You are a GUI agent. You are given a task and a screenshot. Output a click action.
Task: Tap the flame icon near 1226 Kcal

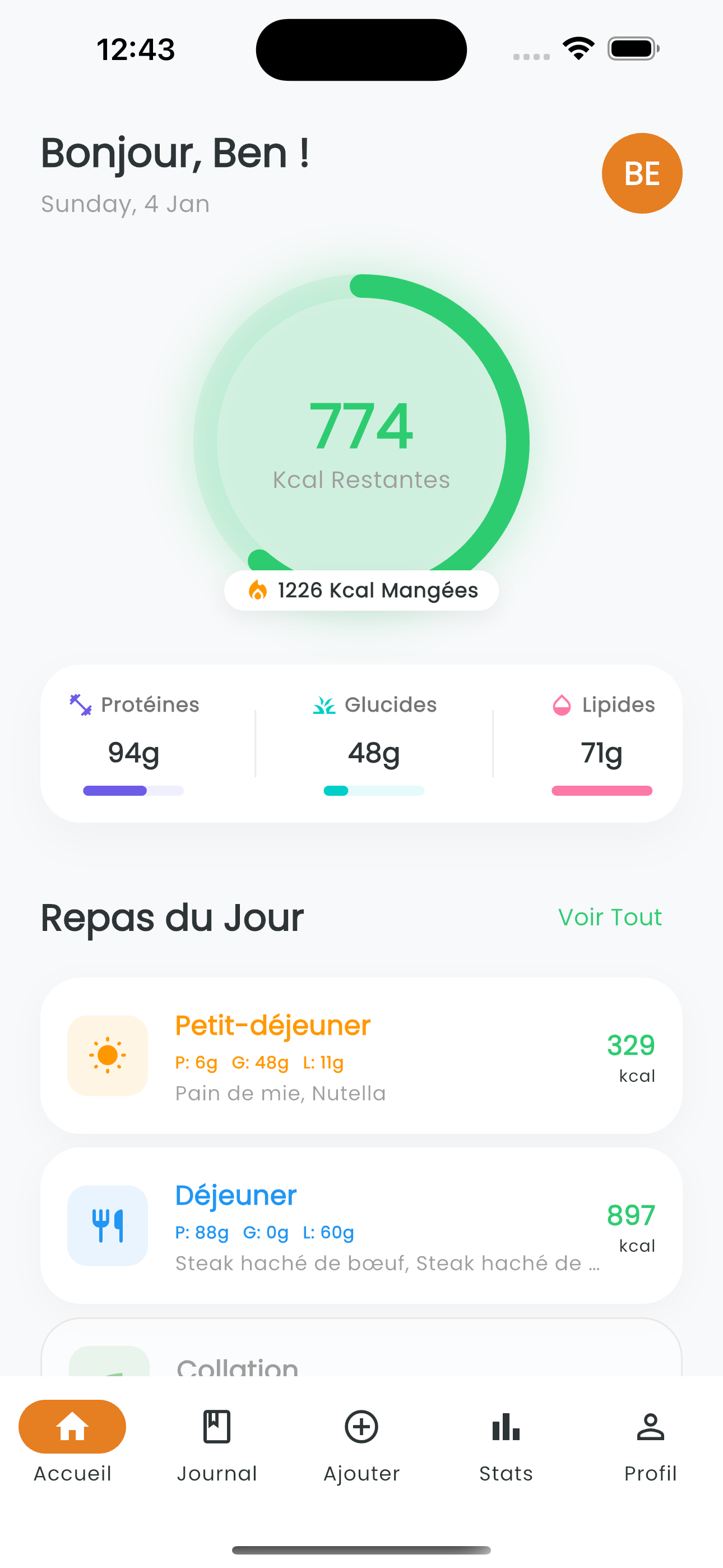258,590
